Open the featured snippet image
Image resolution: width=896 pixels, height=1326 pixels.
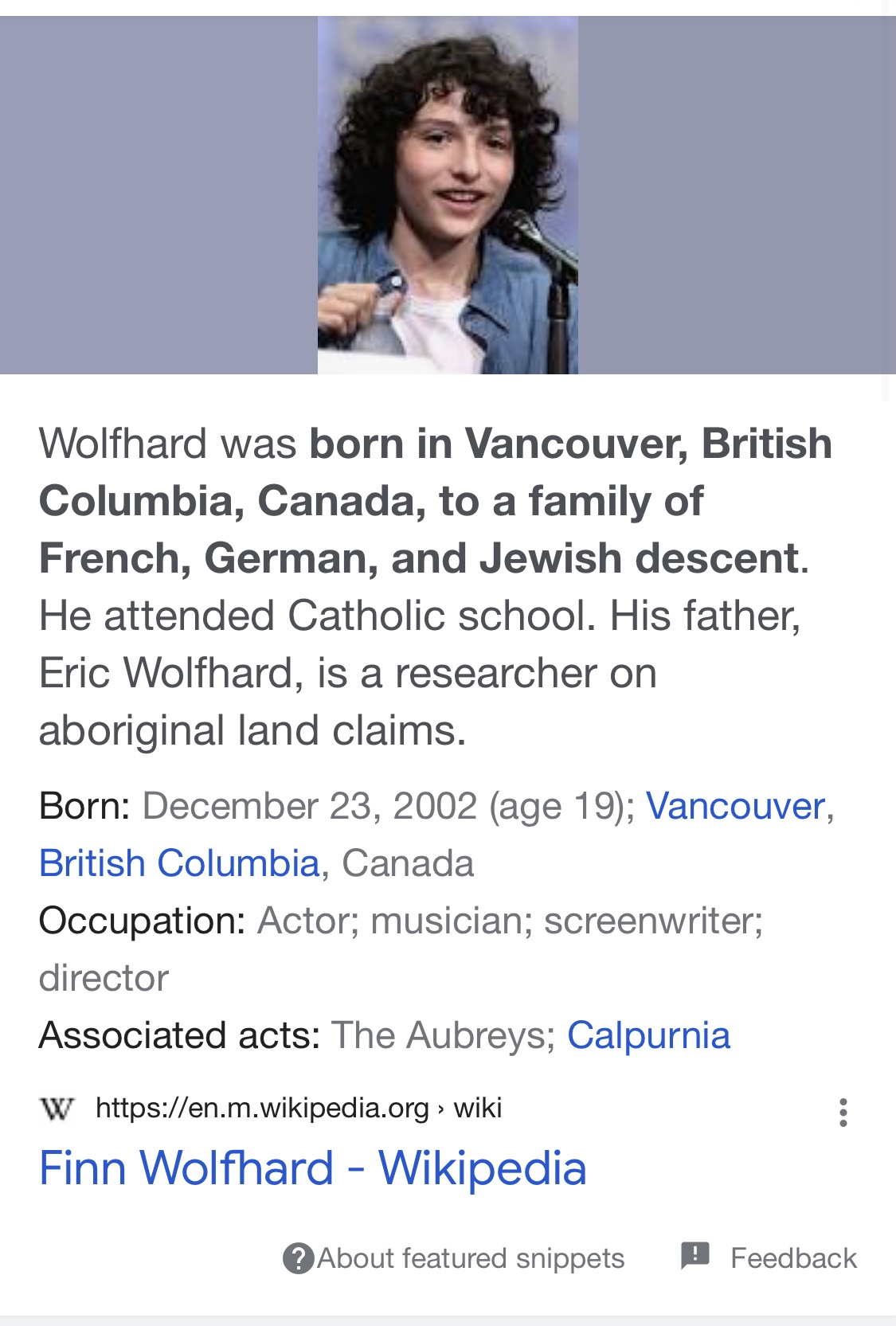[x=448, y=195]
